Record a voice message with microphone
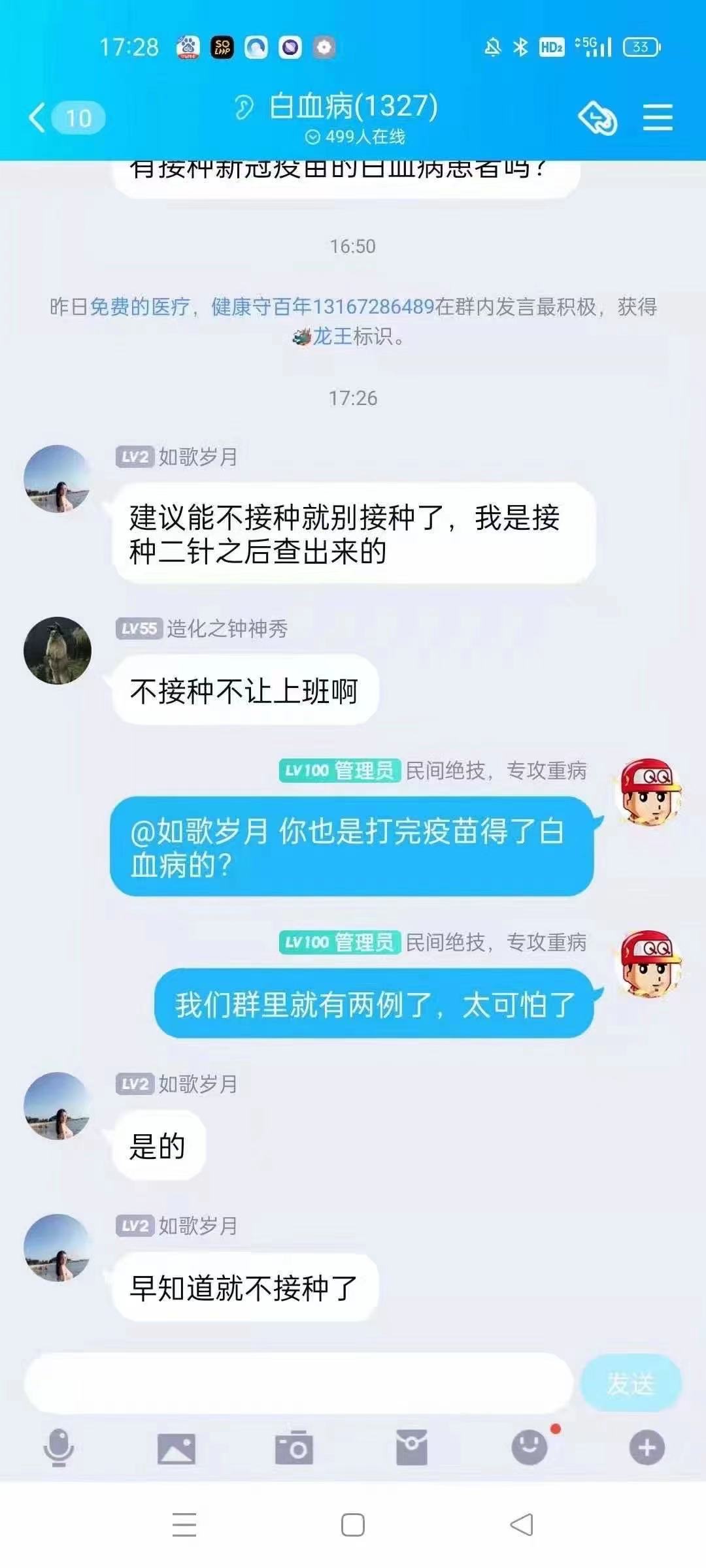Viewport: 706px width, 1568px height. click(58, 1448)
